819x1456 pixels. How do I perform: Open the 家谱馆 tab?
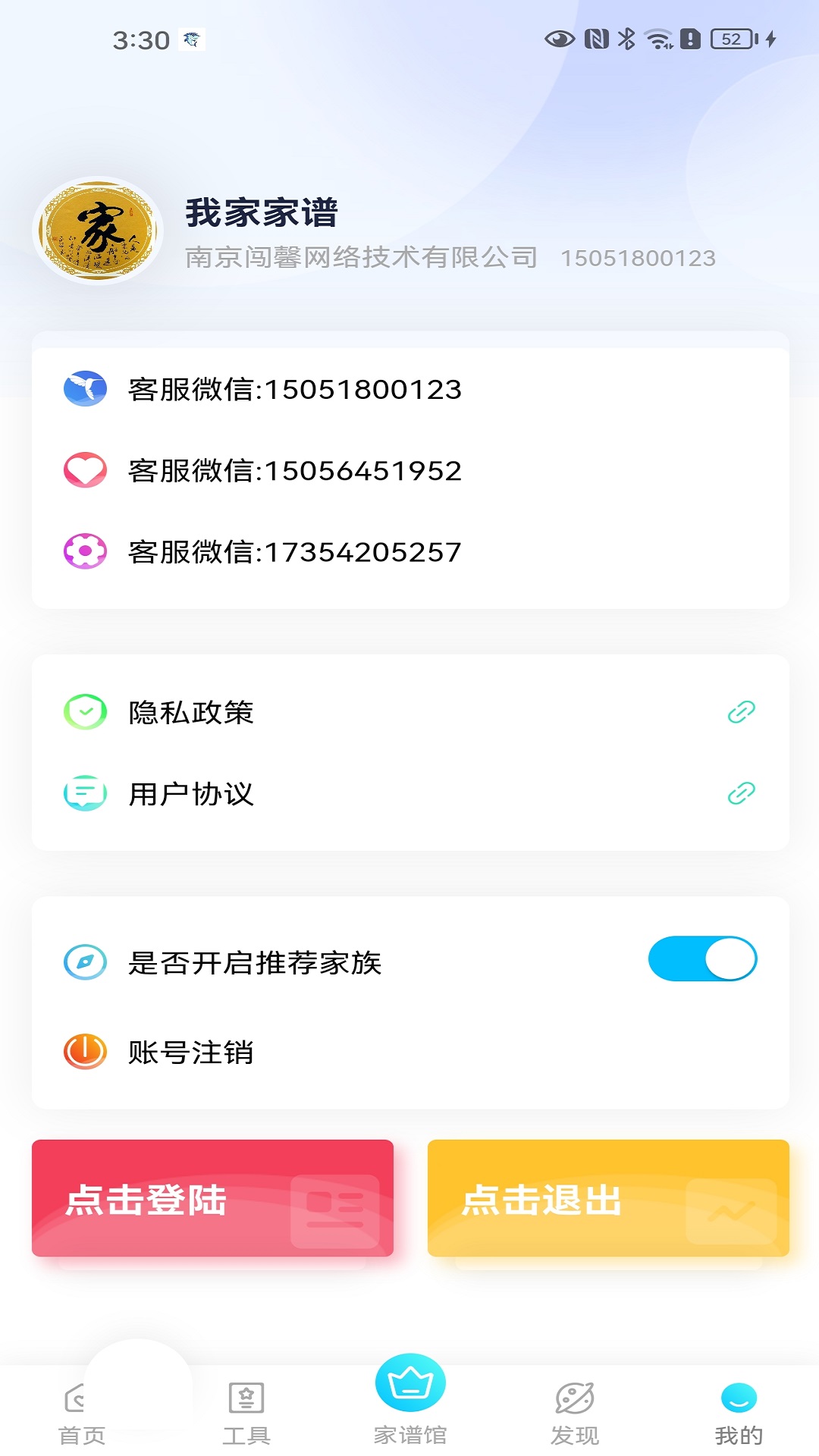pos(410,1401)
